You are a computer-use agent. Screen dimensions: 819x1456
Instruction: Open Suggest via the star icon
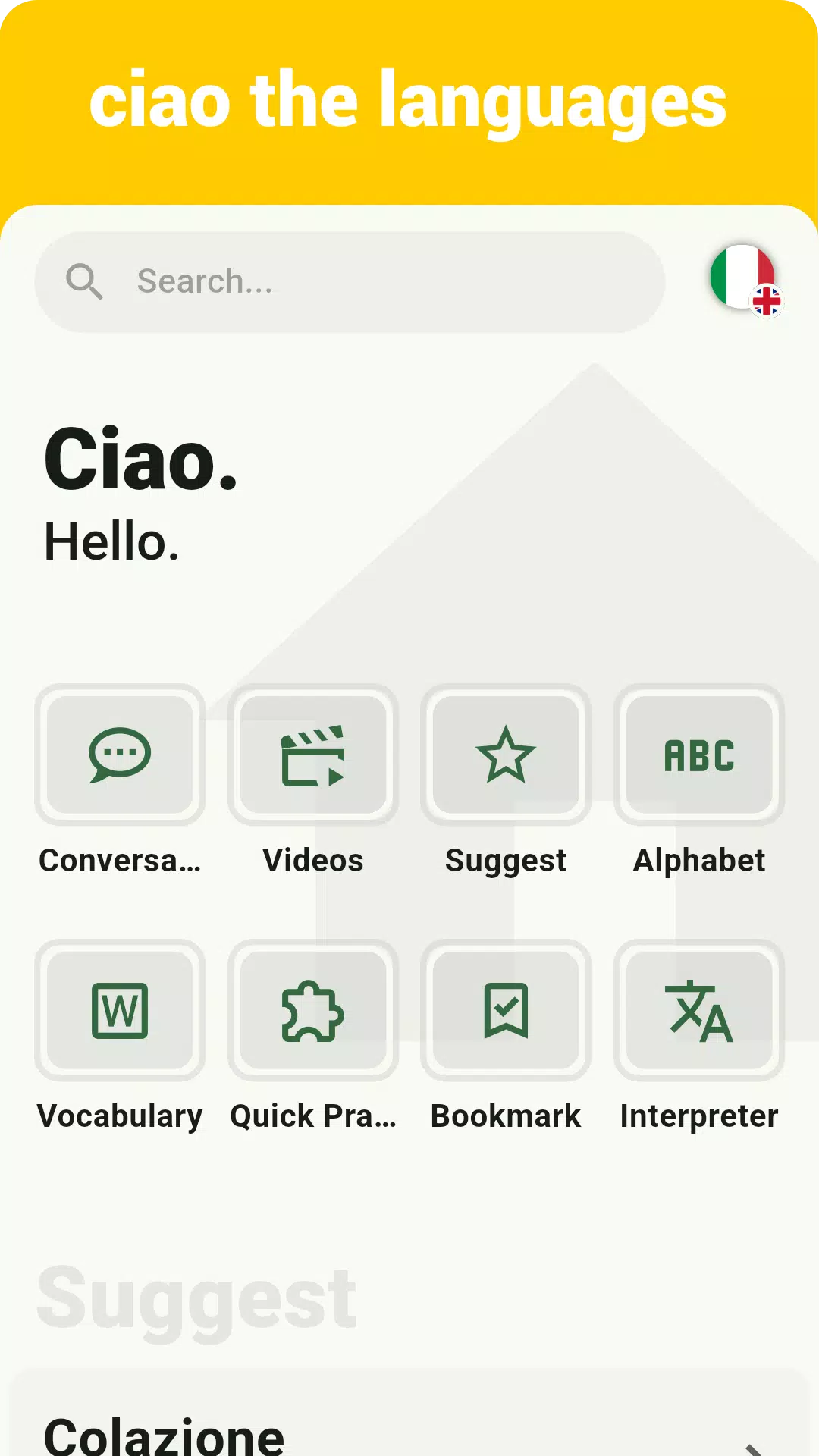507,756
